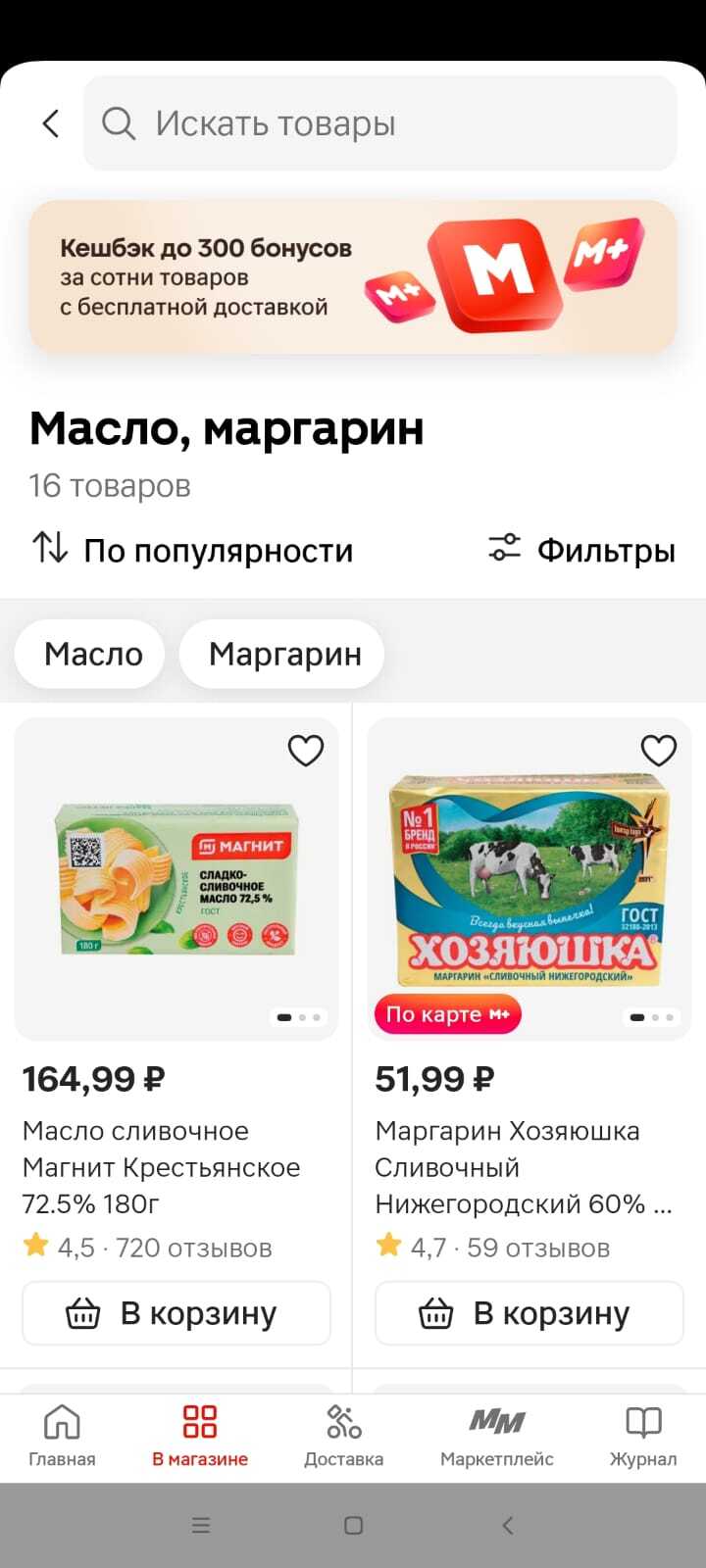Switch to the Доставка tab

click(x=343, y=1436)
